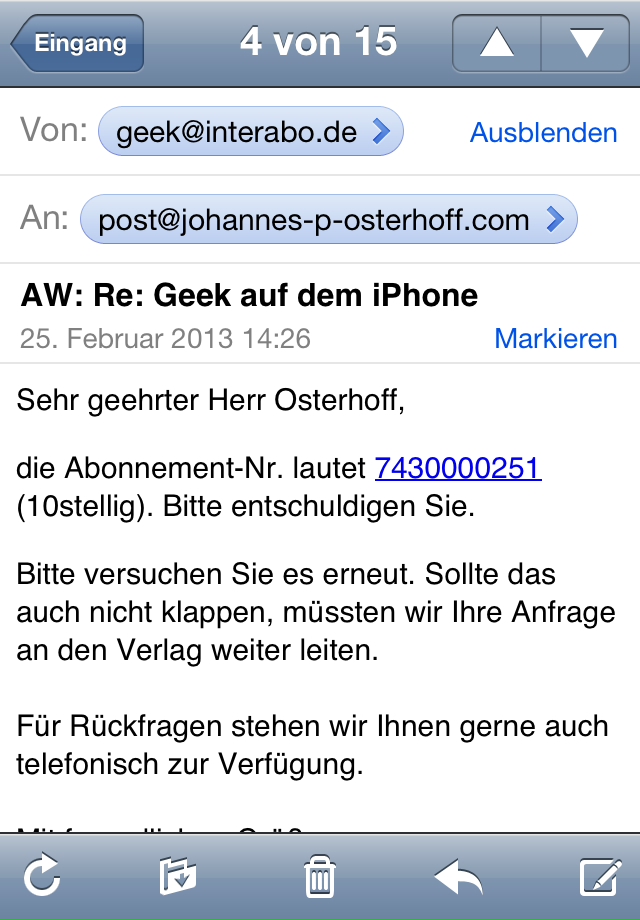Move message to a folder

coord(178,878)
